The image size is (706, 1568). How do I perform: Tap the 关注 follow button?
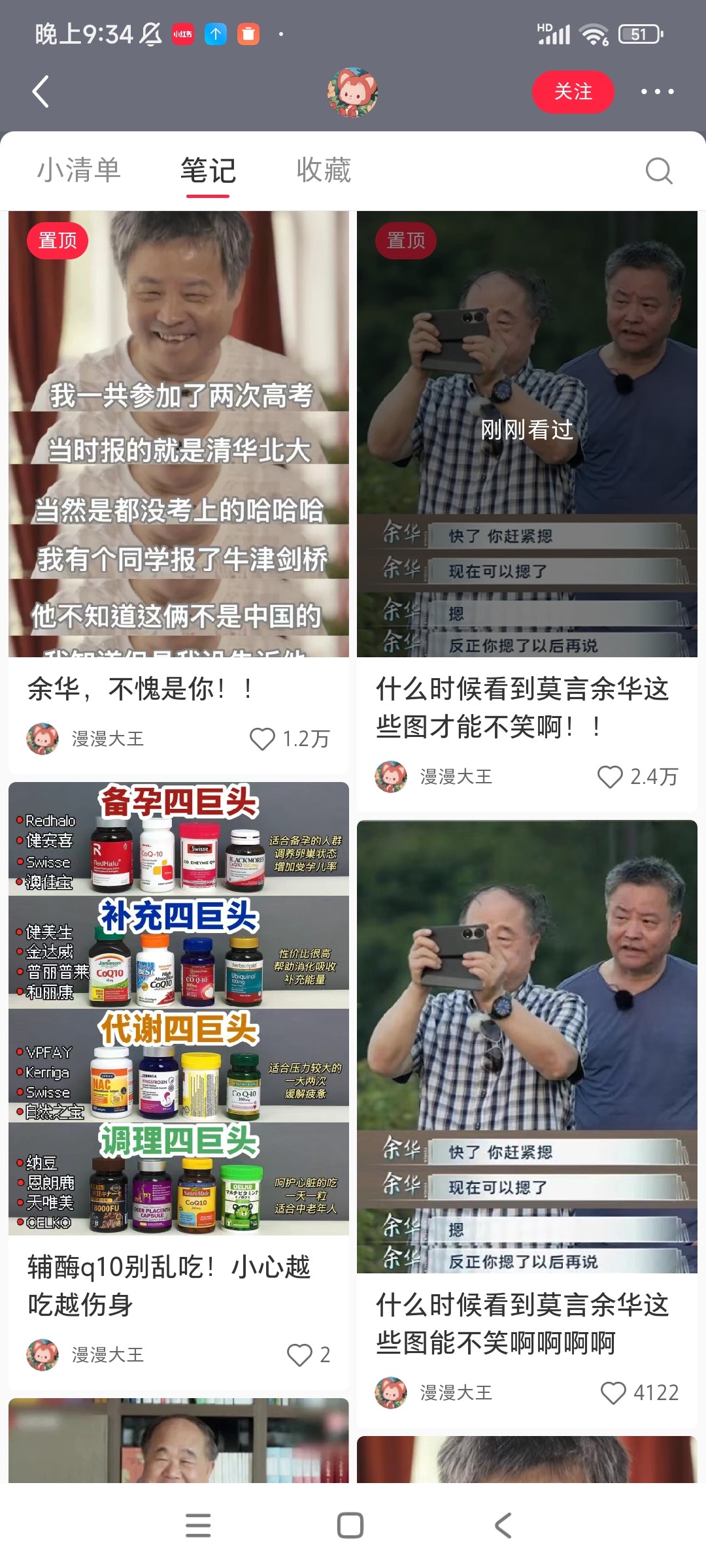[573, 91]
